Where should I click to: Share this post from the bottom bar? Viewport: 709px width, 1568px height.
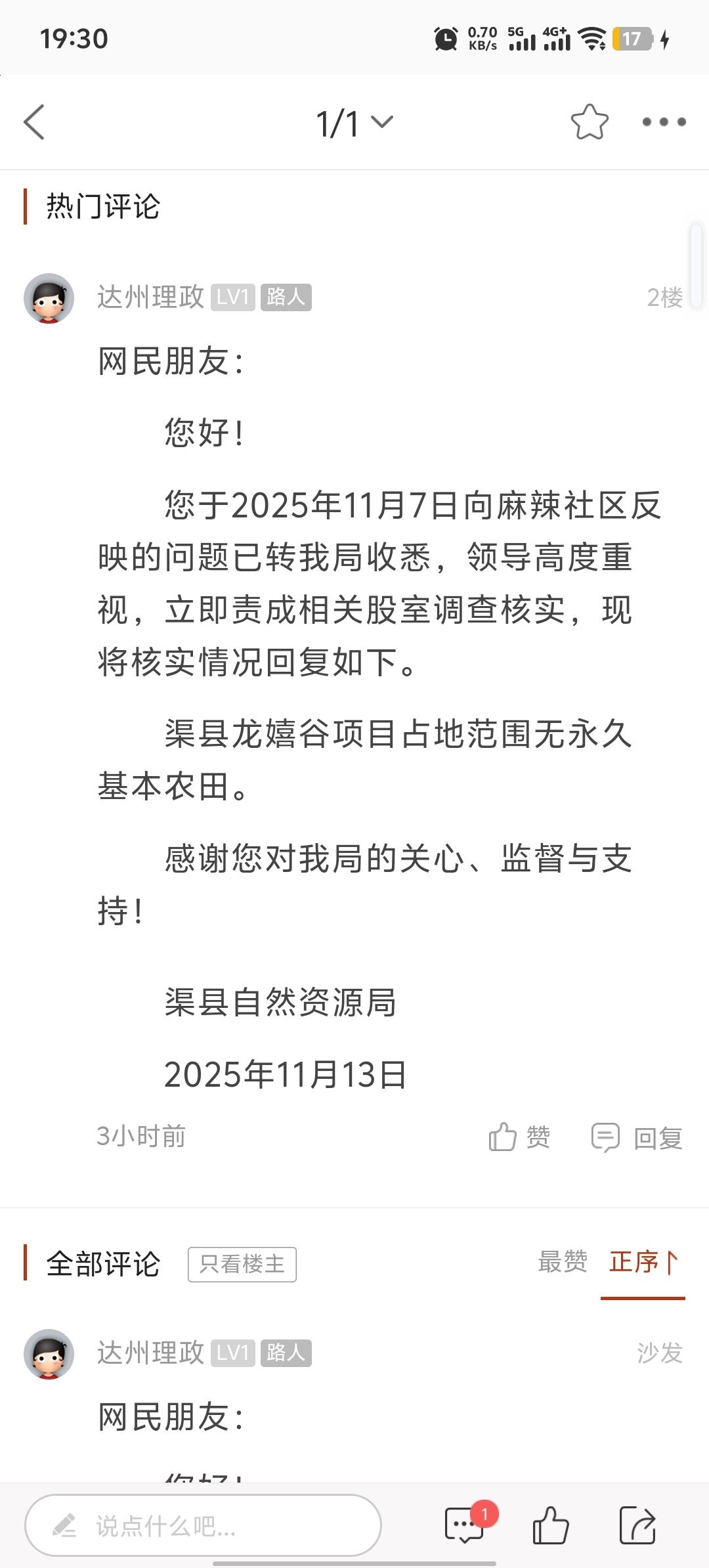[x=637, y=1524]
